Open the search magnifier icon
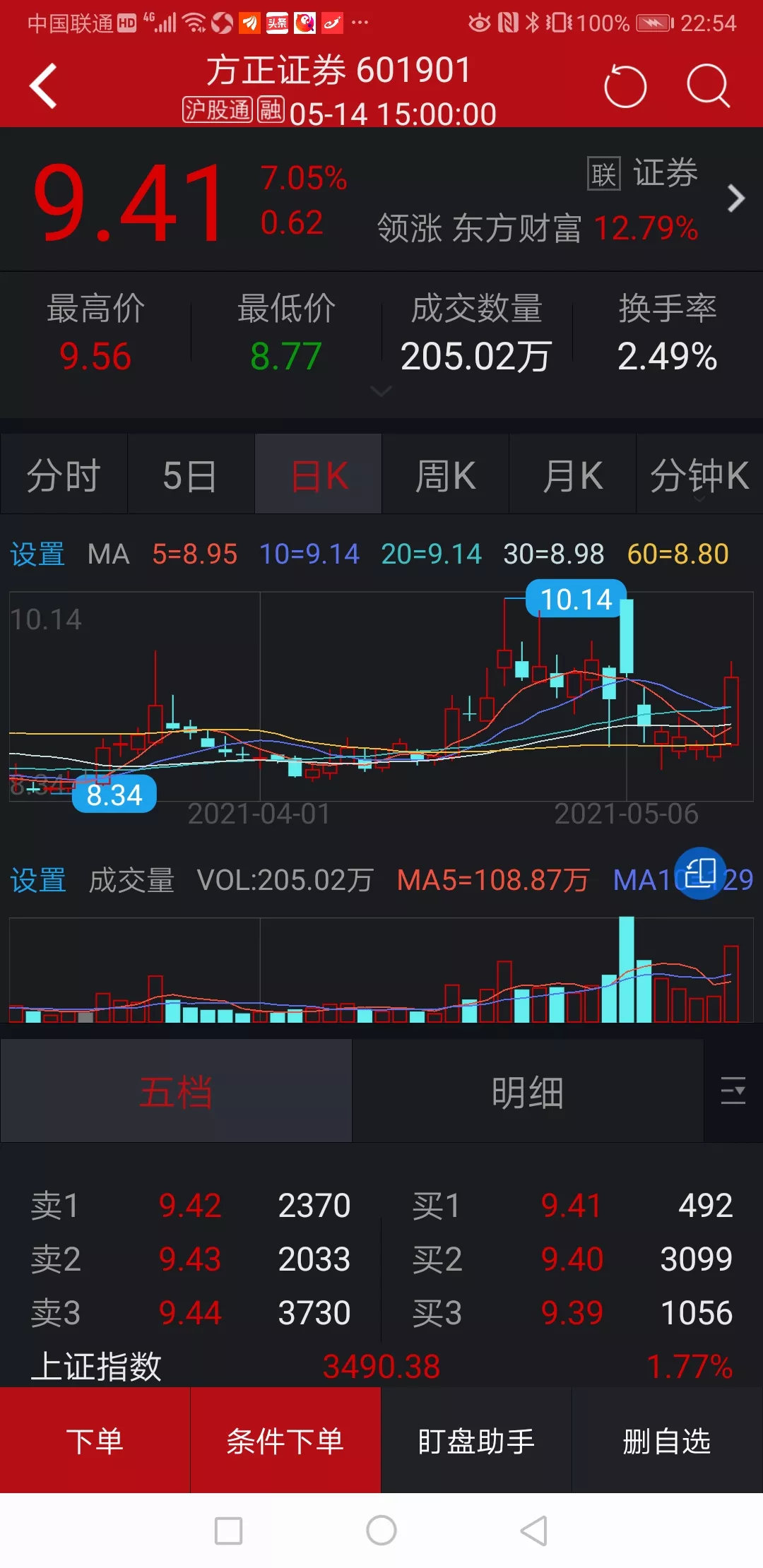The width and height of the screenshot is (763, 1568). click(708, 87)
